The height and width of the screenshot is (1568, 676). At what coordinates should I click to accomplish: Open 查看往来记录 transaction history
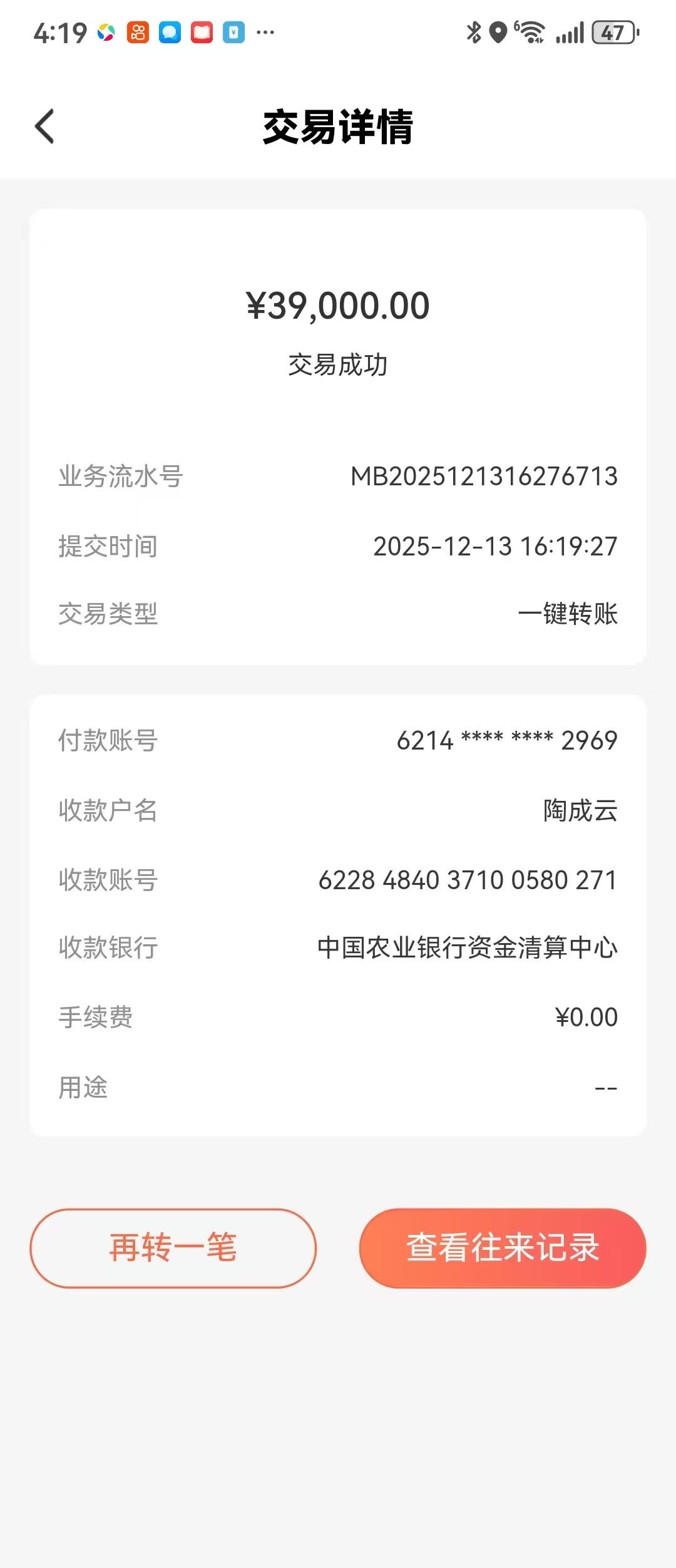(x=503, y=1247)
